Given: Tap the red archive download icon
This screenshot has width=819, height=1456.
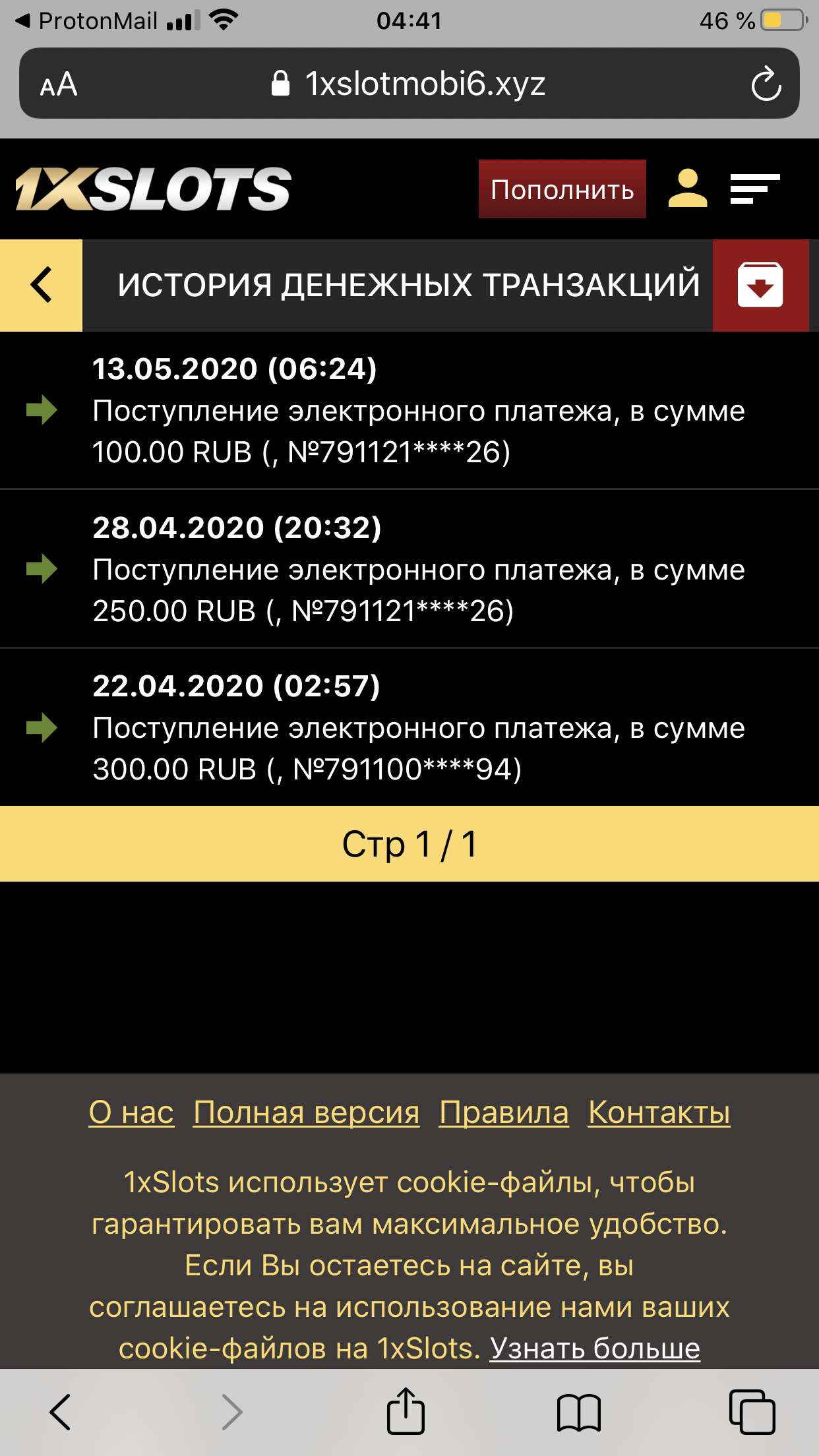Looking at the screenshot, I should pyautogui.click(x=760, y=285).
